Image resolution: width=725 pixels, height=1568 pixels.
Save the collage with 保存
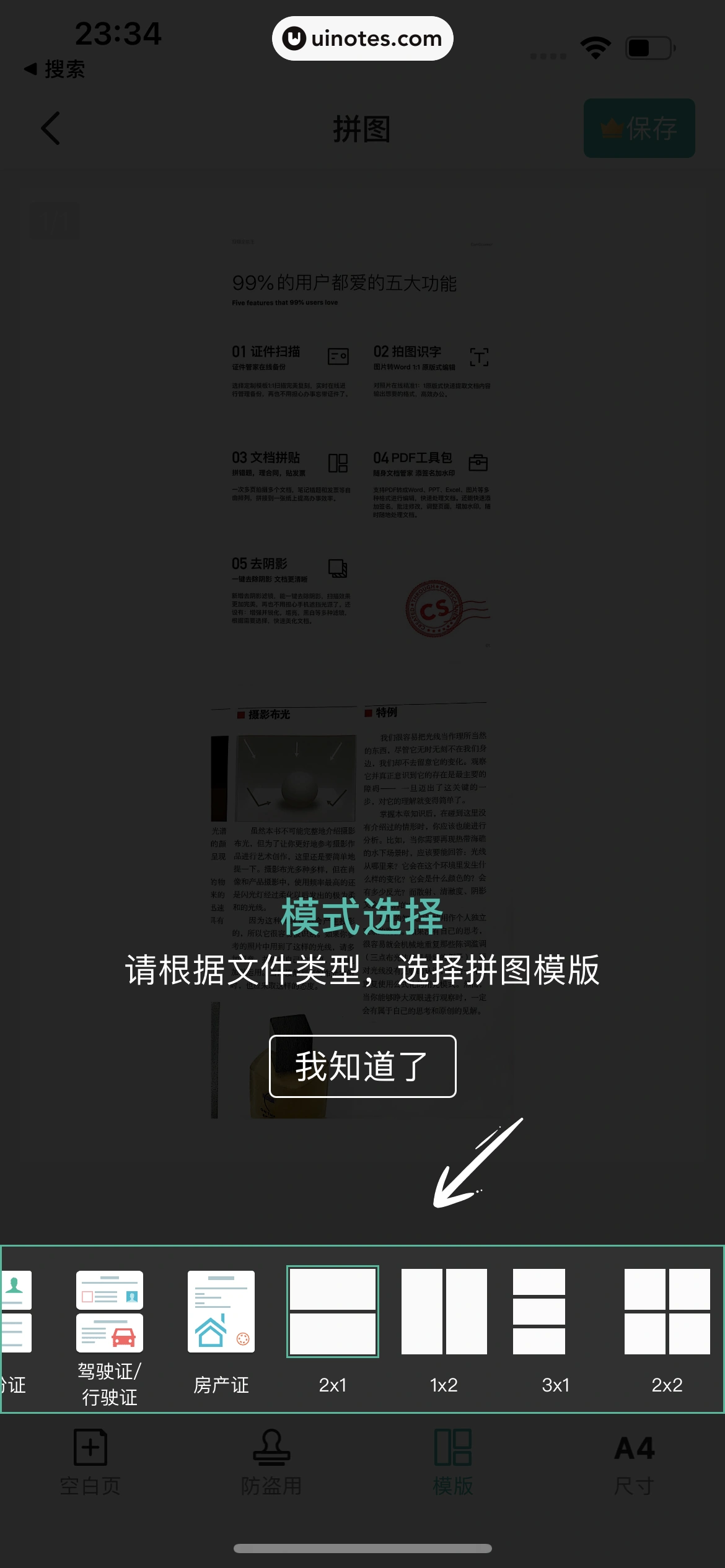click(639, 128)
